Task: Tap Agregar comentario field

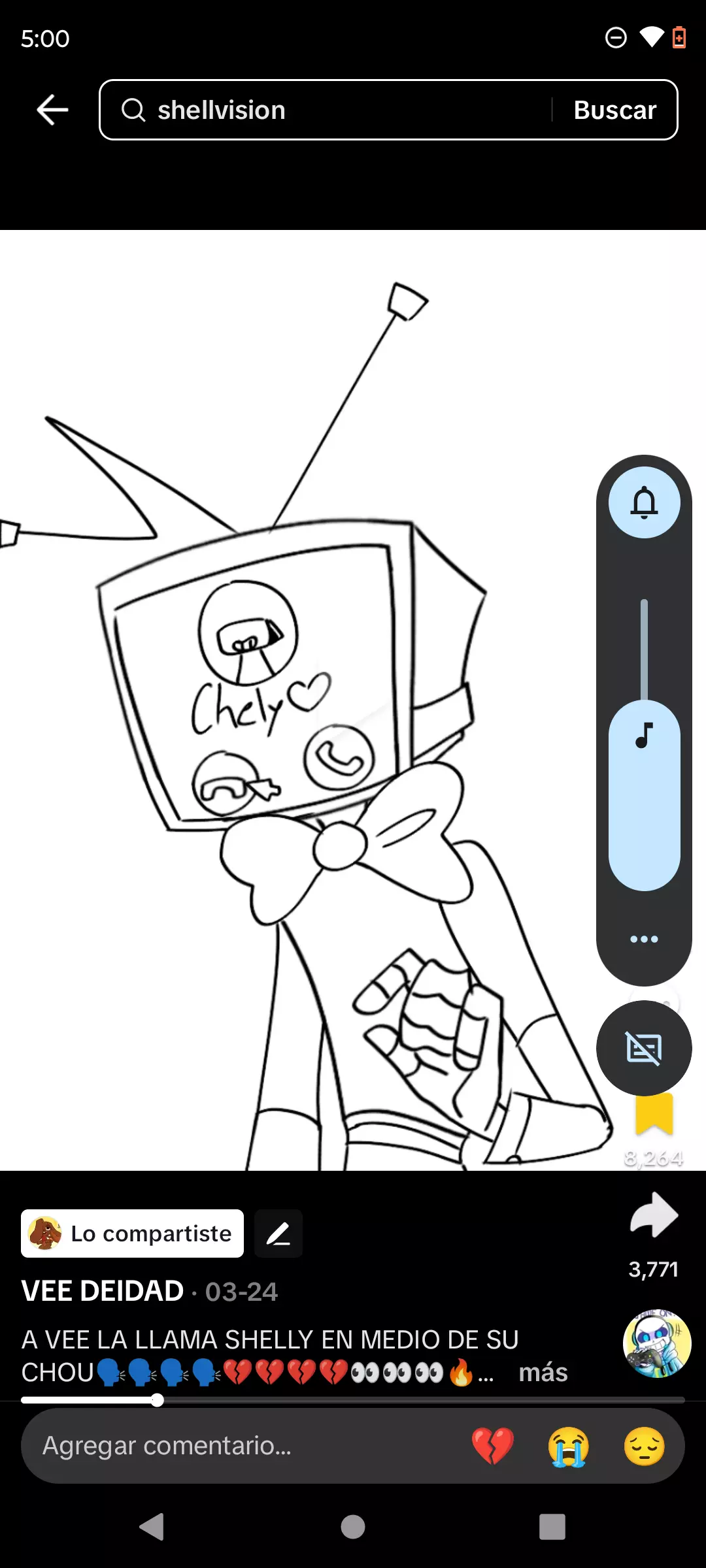Action: coord(235,1446)
